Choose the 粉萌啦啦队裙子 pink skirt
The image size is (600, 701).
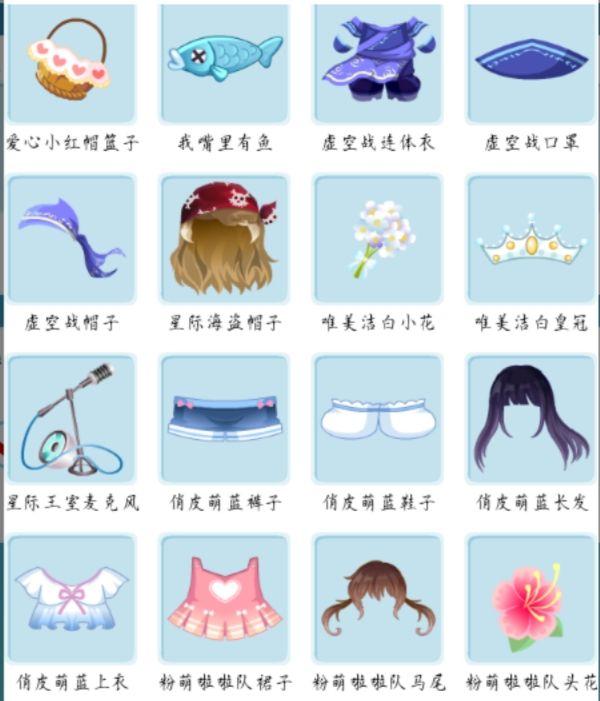[224, 600]
